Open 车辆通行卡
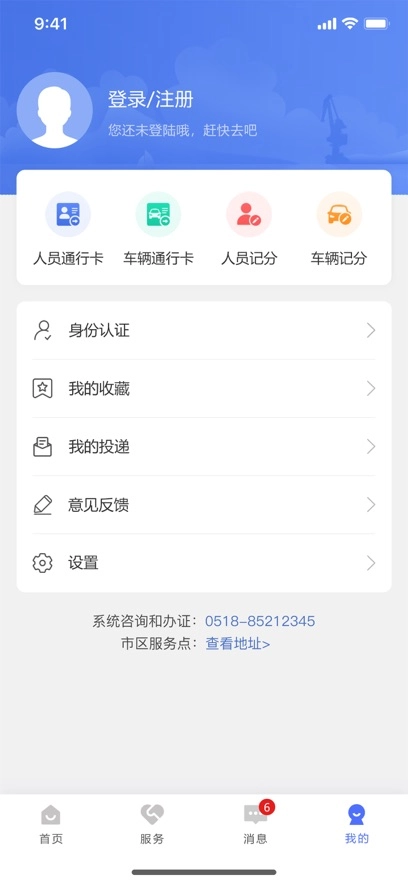The width and height of the screenshot is (408, 883). (x=158, y=229)
